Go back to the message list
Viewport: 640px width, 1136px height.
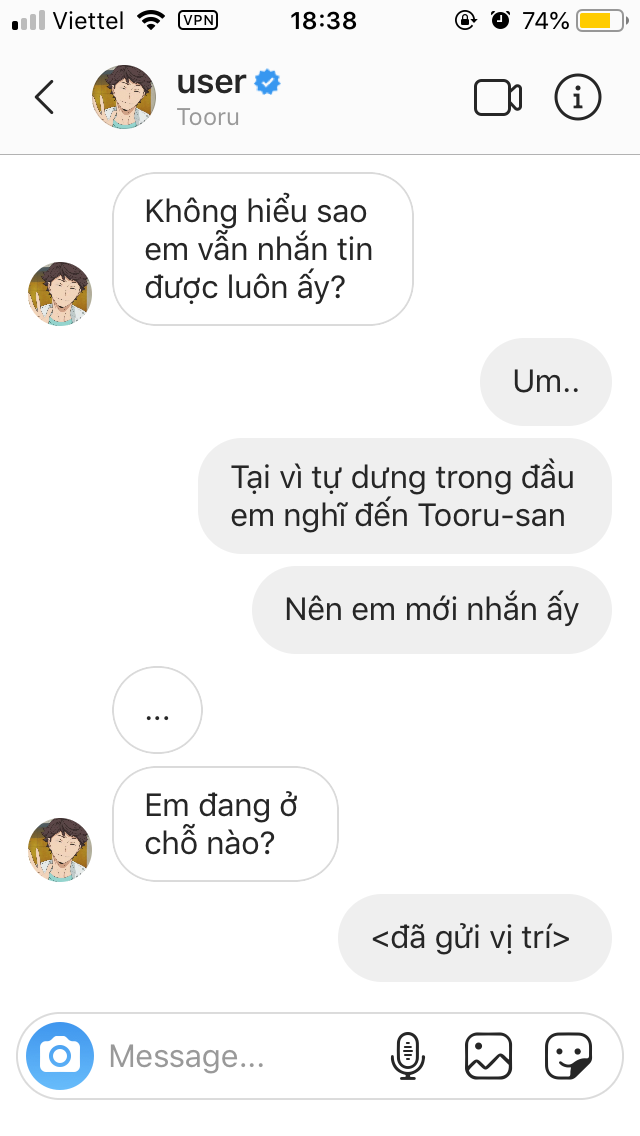coord(44,98)
